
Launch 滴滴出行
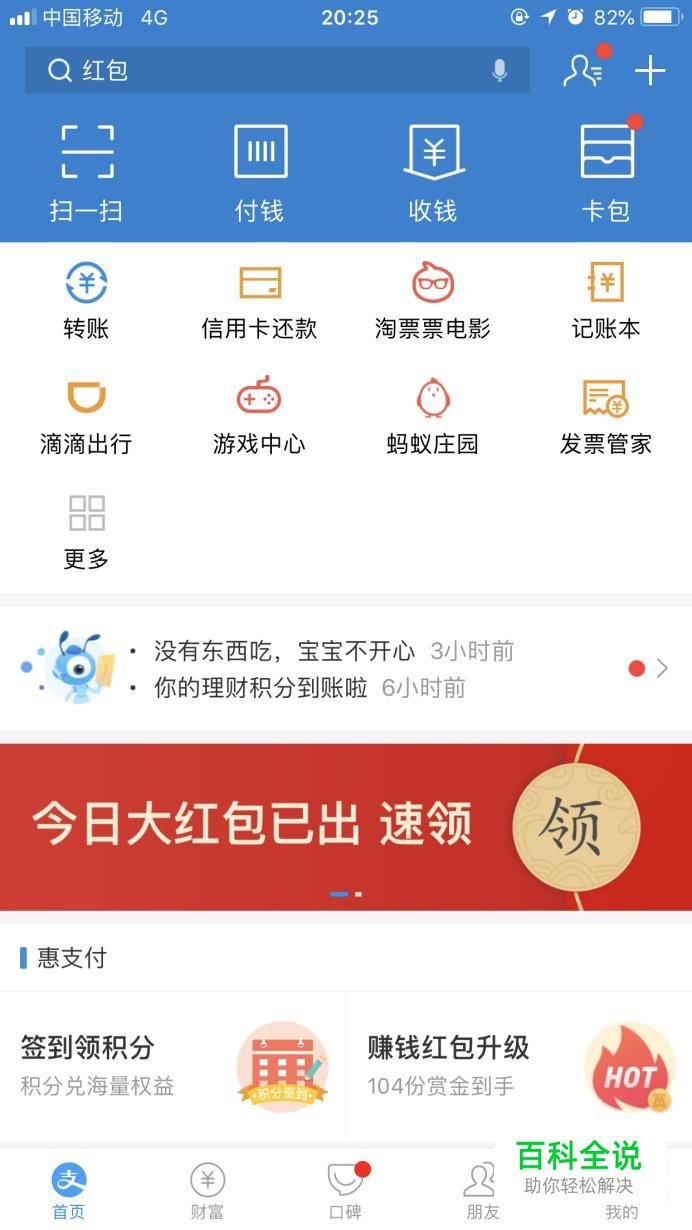pos(86,415)
